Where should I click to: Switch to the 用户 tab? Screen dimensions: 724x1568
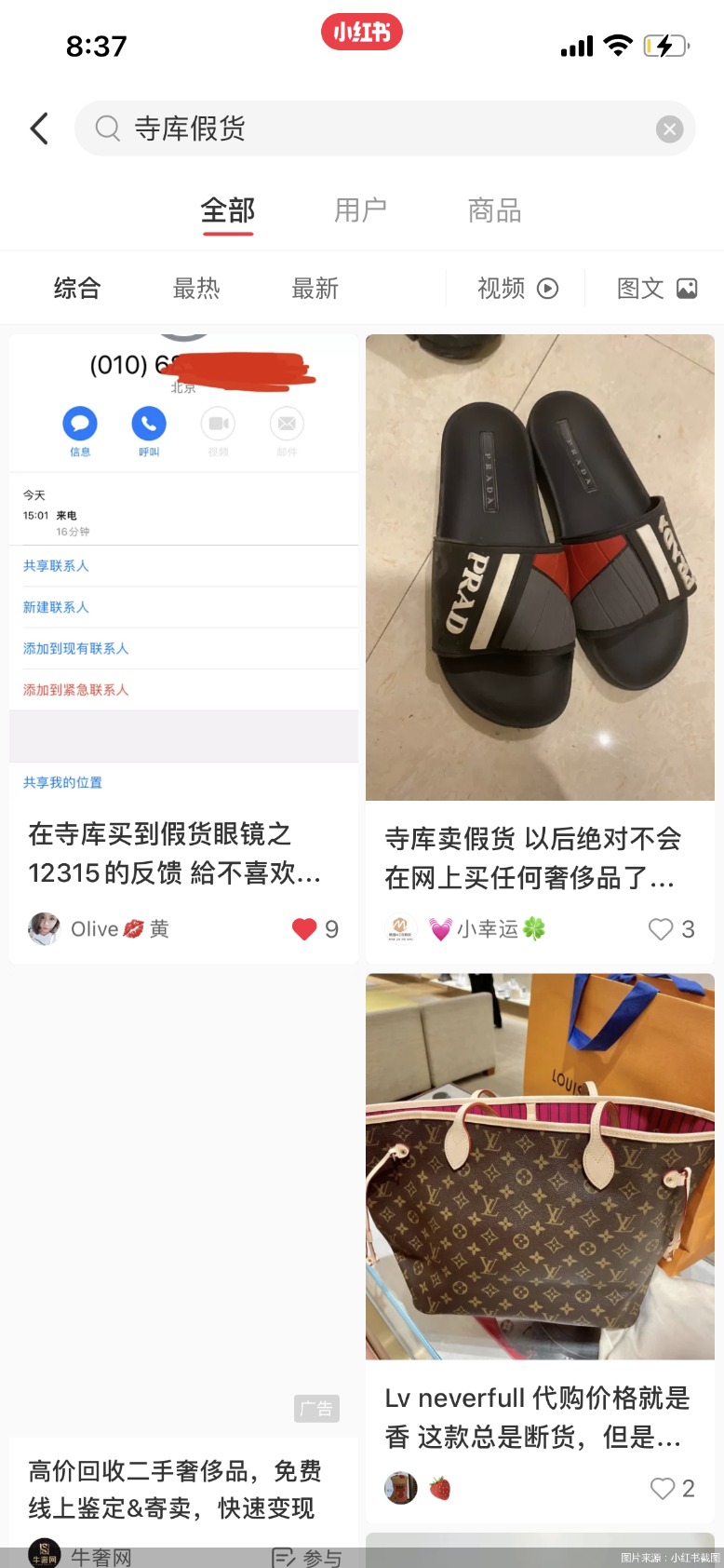pyautogui.click(x=361, y=211)
